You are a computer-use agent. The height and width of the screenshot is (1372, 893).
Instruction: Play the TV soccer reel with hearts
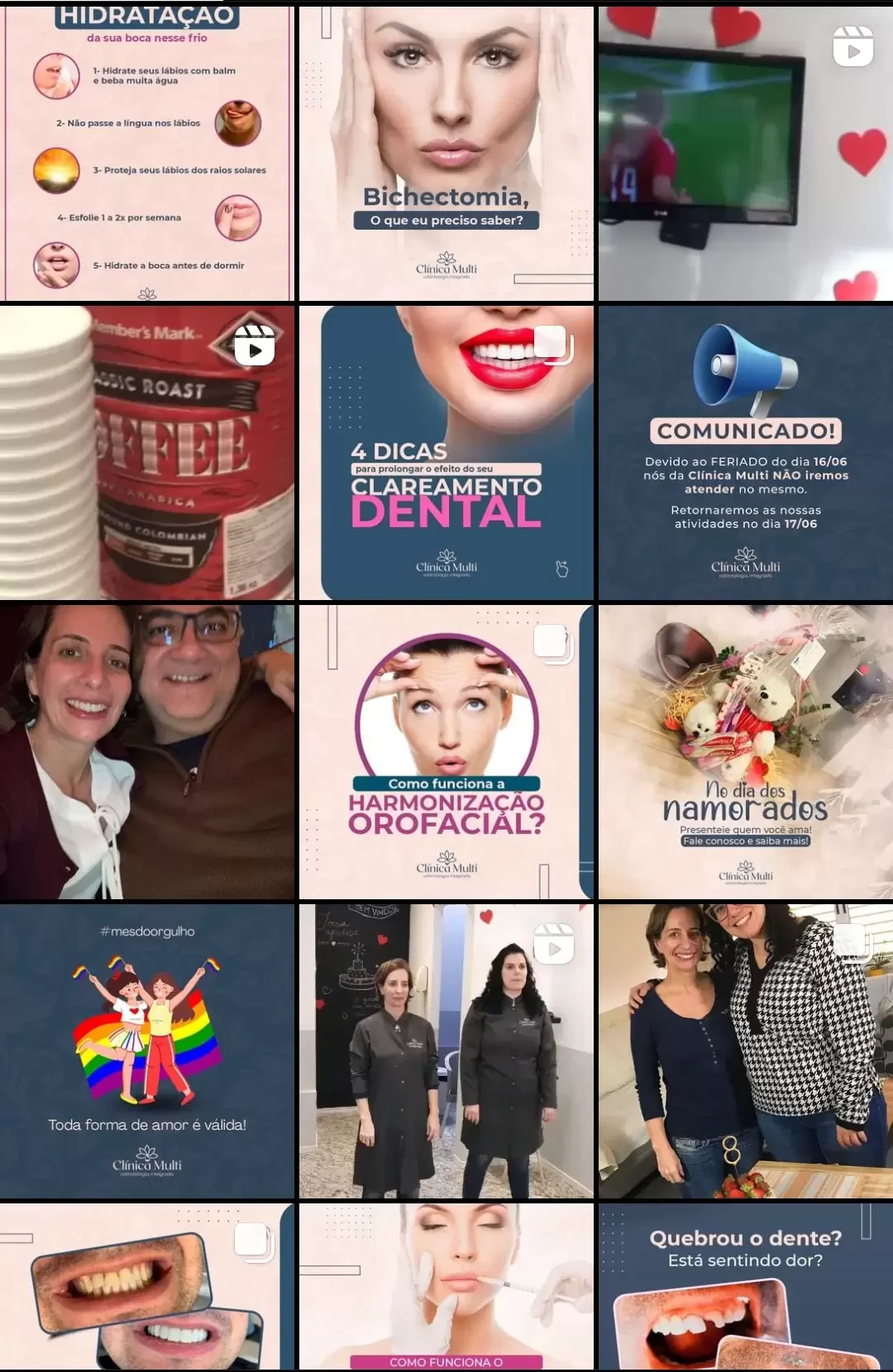coord(746,154)
